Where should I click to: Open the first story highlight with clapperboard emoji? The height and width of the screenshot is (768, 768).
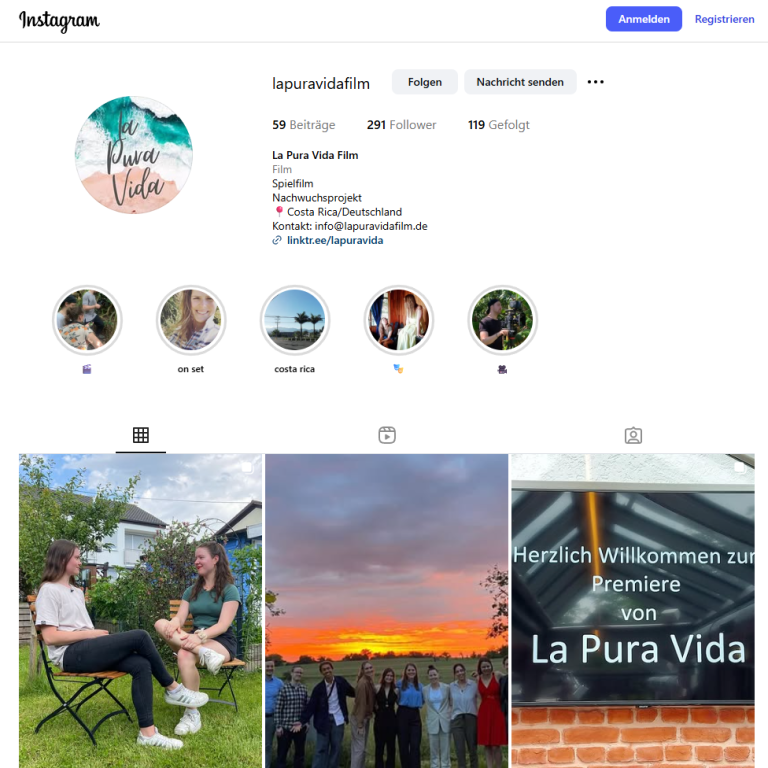[x=87, y=320]
